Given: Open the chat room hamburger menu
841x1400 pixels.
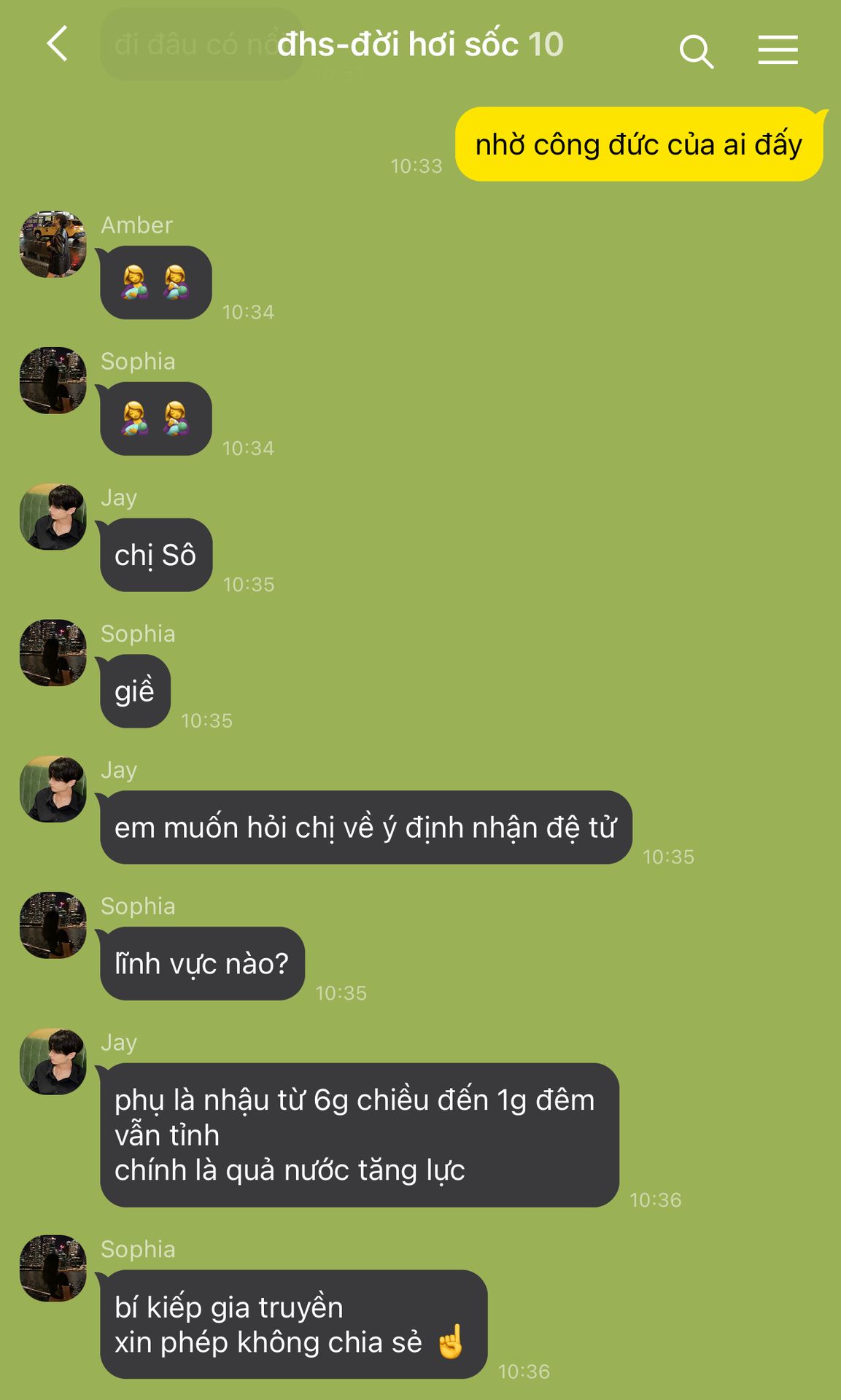Looking at the screenshot, I should tap(778, 50).
